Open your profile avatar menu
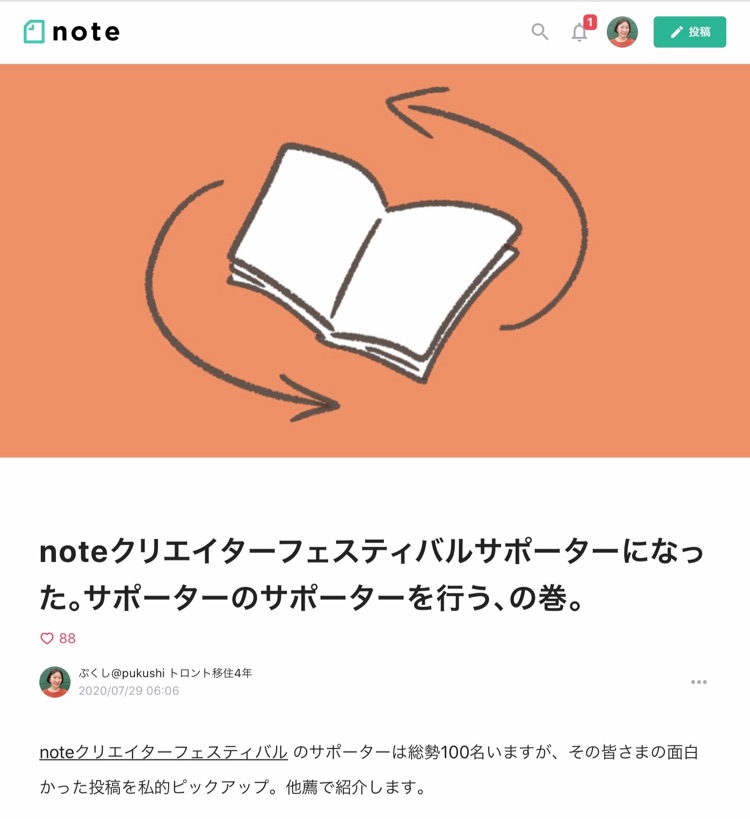 tap(622, 32)
